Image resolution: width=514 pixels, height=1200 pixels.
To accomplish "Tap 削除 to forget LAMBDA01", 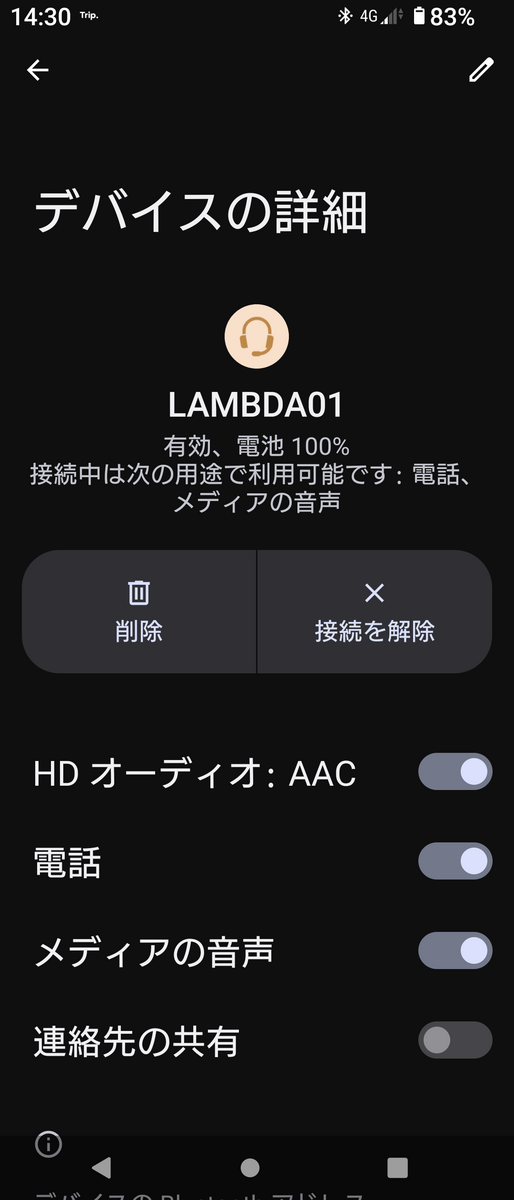I will (x=139, y=611).
